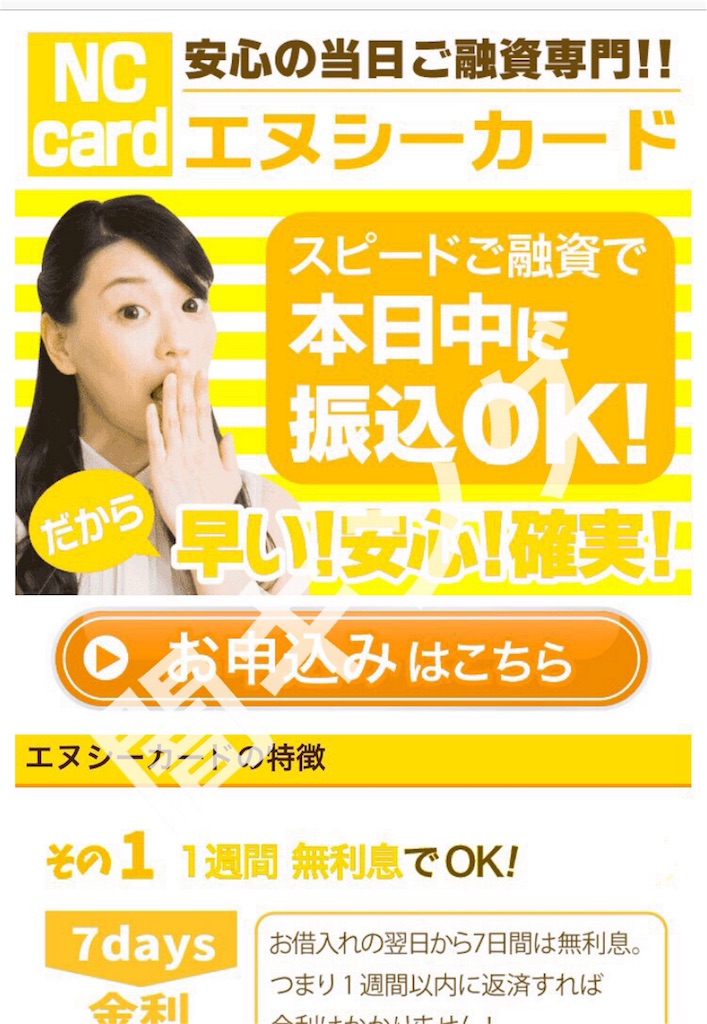Tap the お申込みはこちら apply button
The height and width of the screenshot is (1024, 707).
tap(351, 658)
